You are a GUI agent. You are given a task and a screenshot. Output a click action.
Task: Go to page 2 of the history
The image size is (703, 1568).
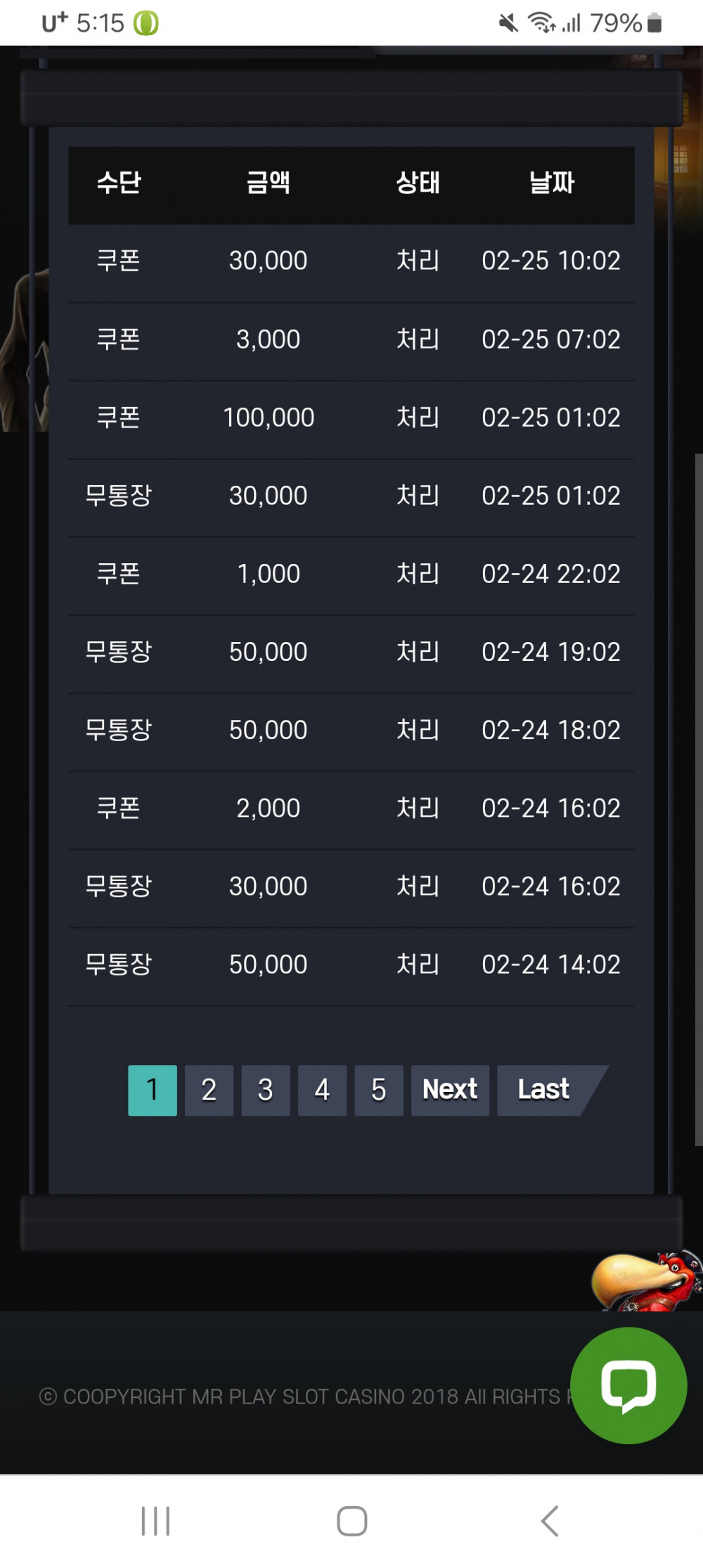coord(209,1090)
